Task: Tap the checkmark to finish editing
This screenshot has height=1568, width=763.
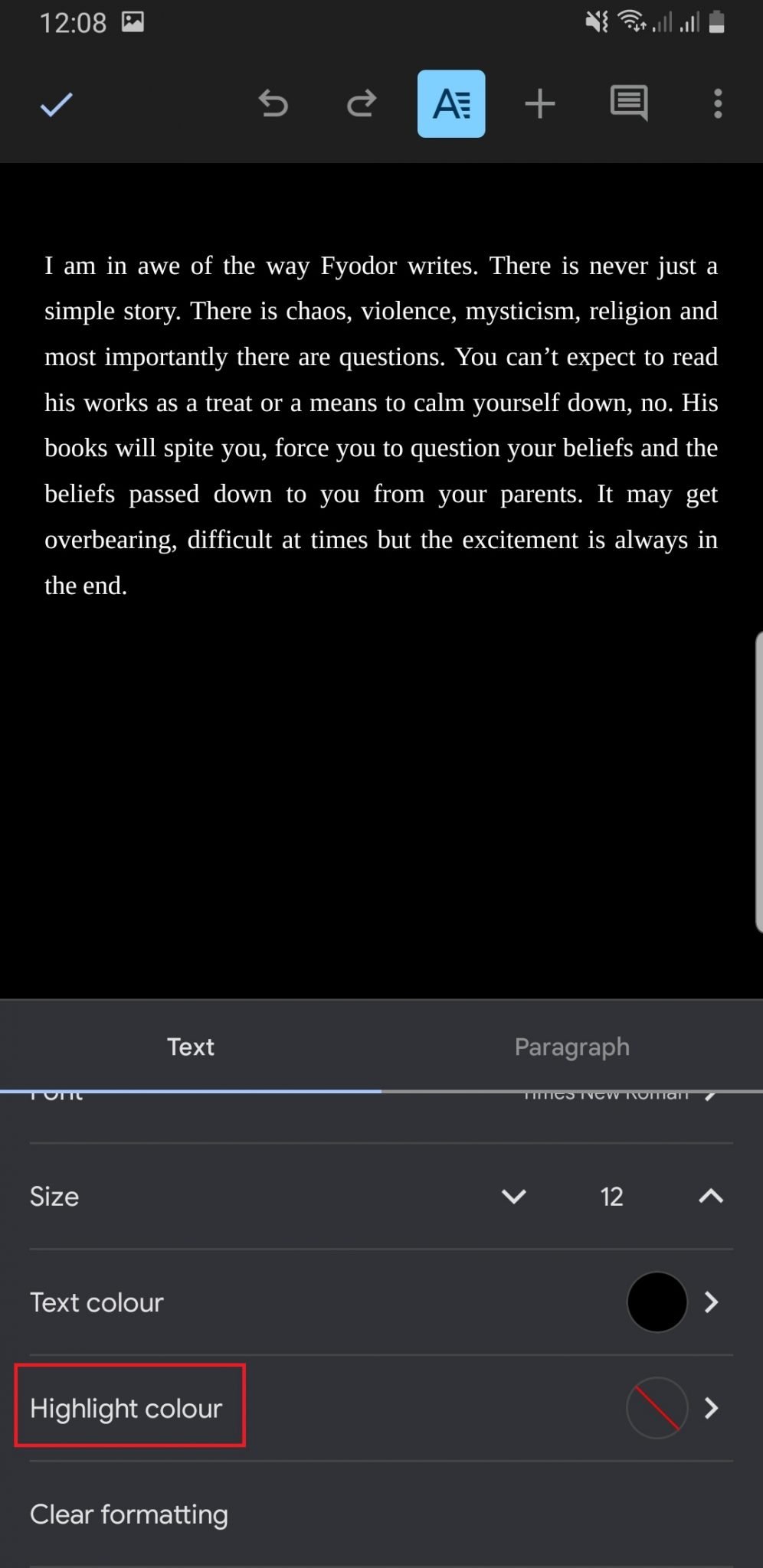Action: (56, 104)
